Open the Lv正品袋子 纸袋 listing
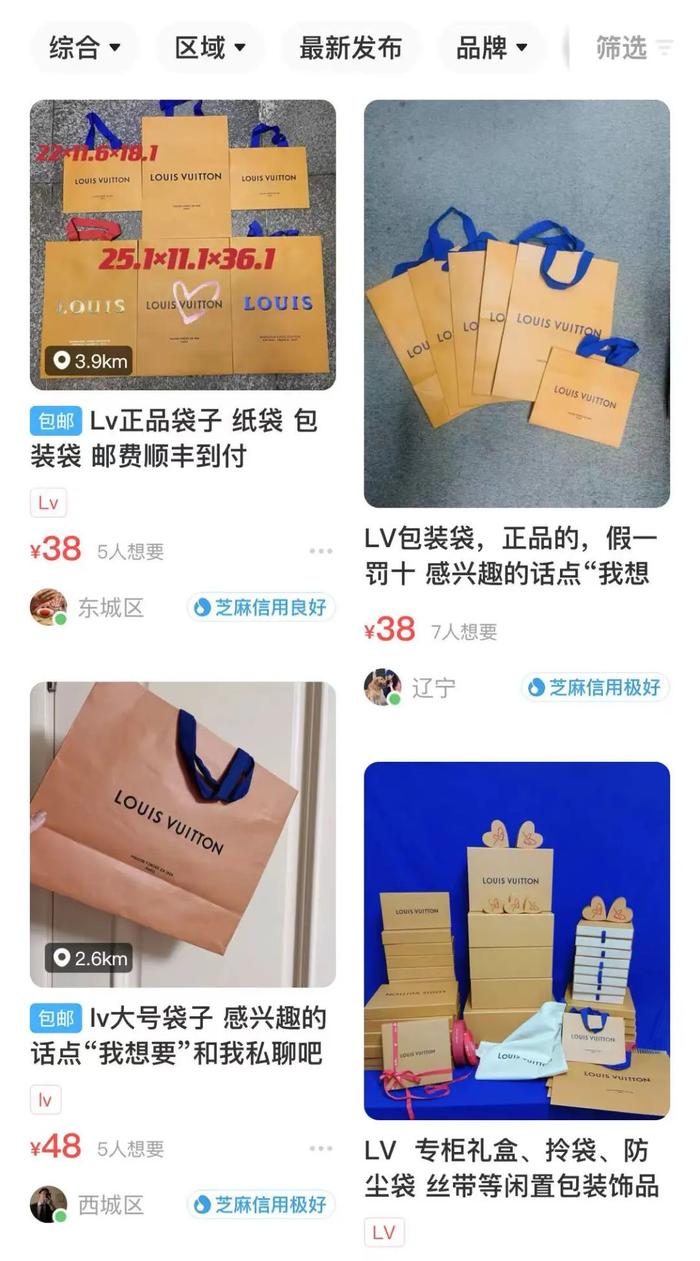This screenshot has height=1261, width=700. tap(183, 245)
